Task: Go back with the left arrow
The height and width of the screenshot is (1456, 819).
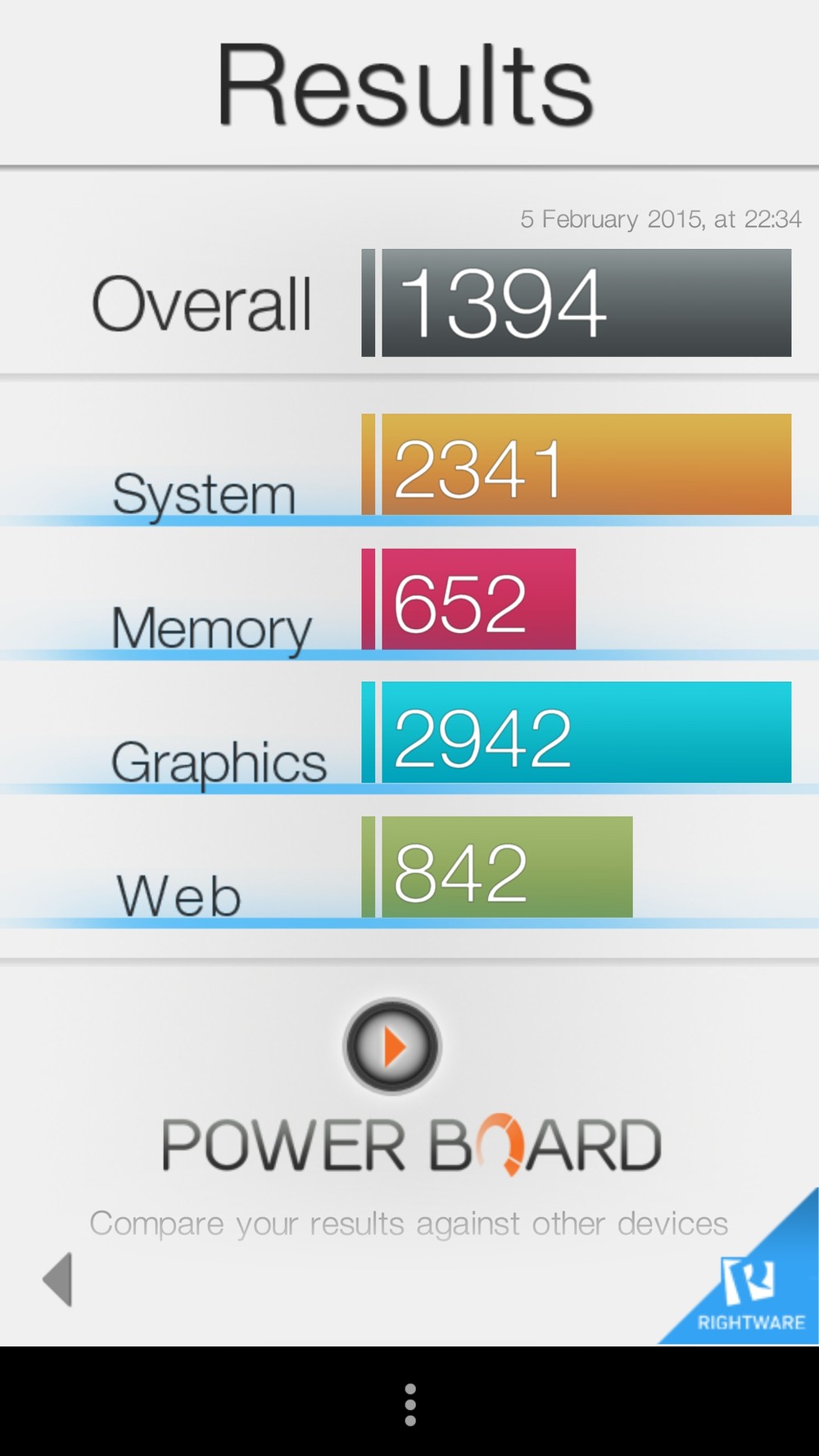Action: click(58, 1278)
